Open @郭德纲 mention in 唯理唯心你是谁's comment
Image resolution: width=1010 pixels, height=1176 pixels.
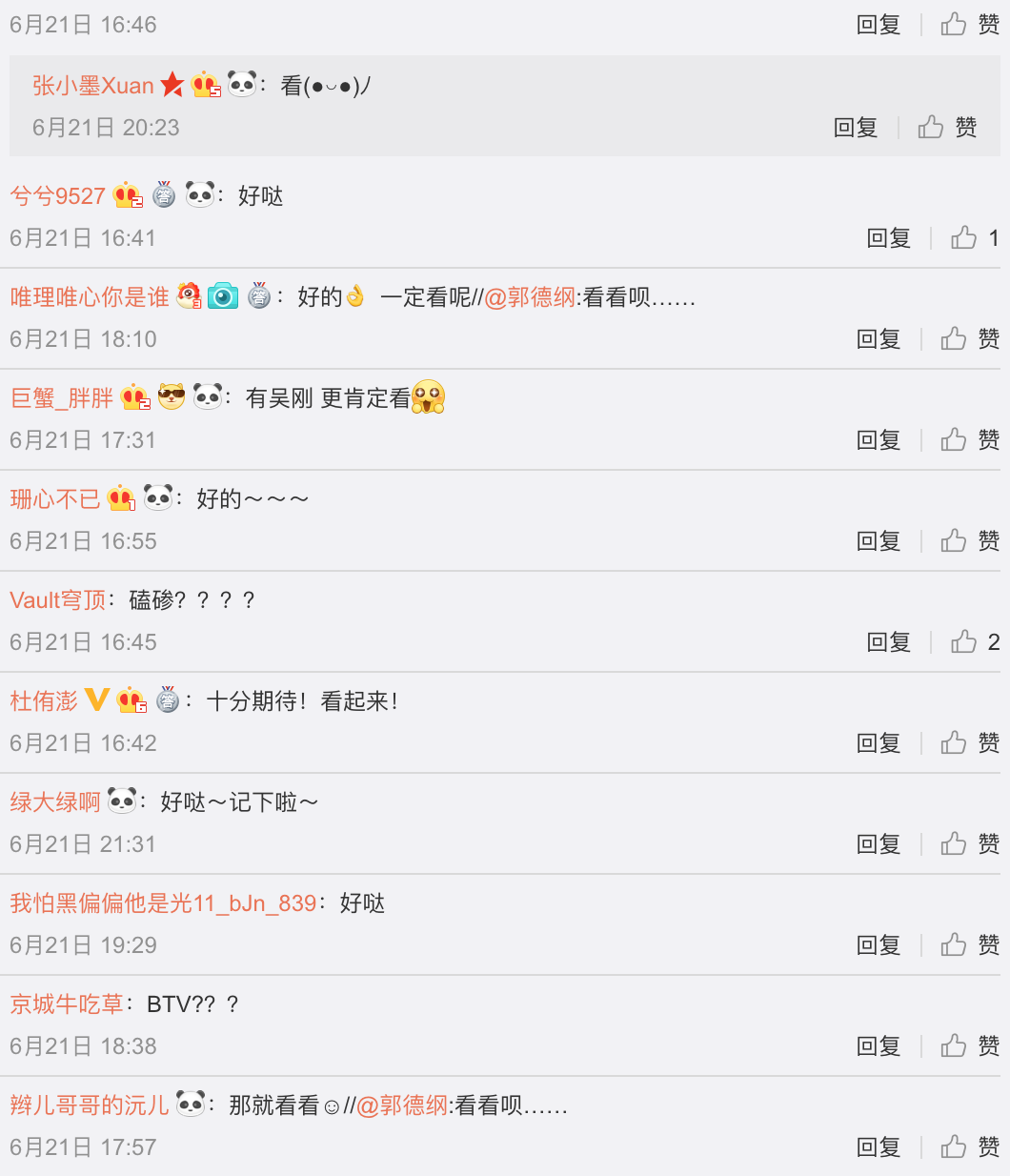[x=530, y=297]
